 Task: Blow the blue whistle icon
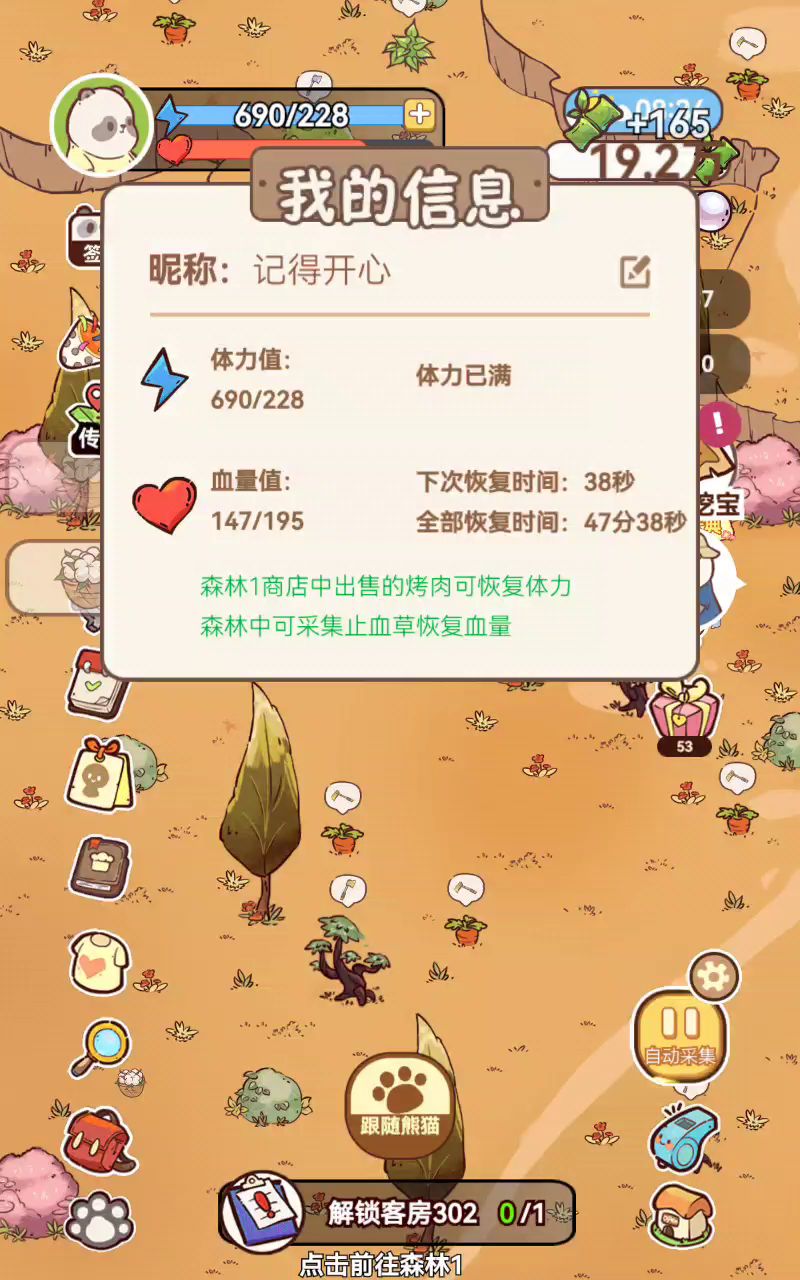coord(683,1137)
